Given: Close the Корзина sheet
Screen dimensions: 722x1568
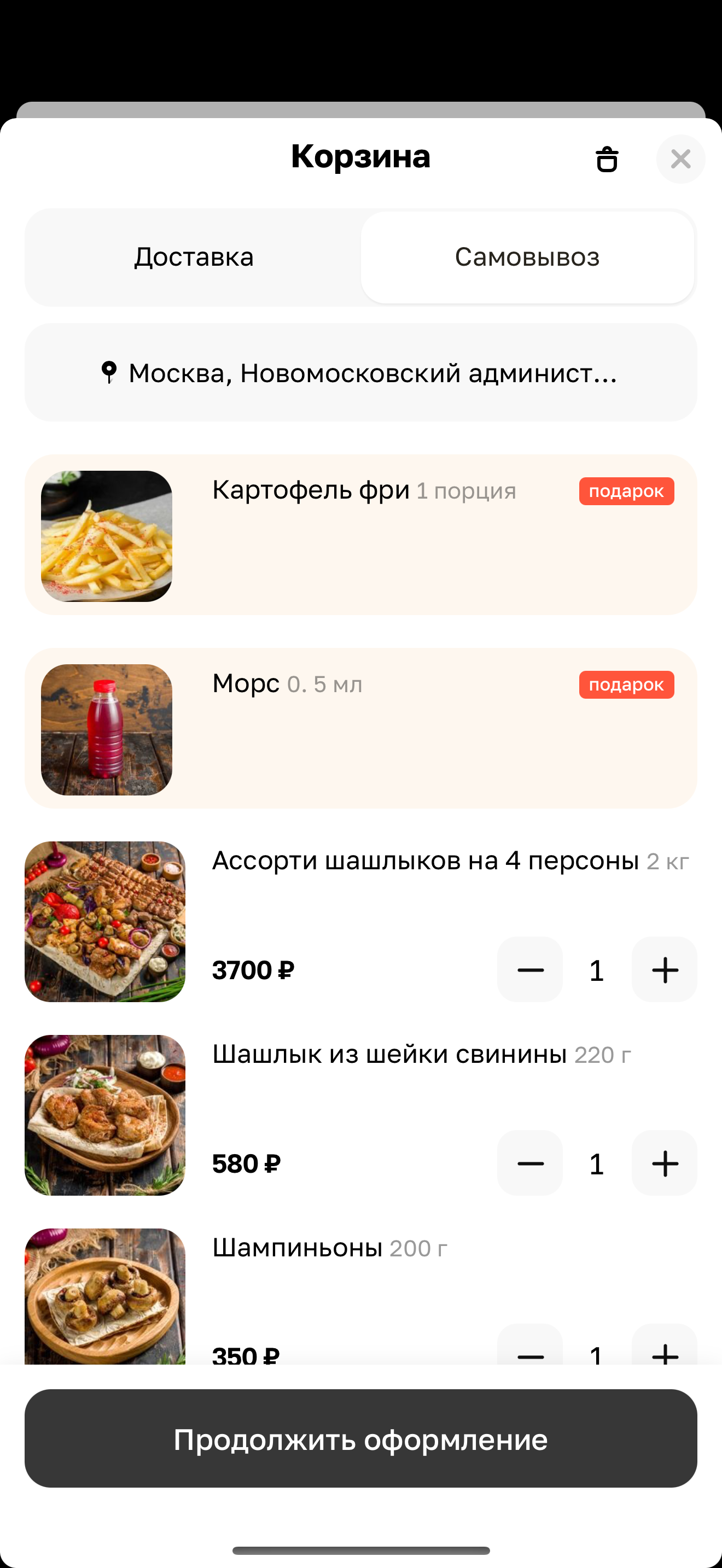Looking at the screenshot, I should [680, 160].
